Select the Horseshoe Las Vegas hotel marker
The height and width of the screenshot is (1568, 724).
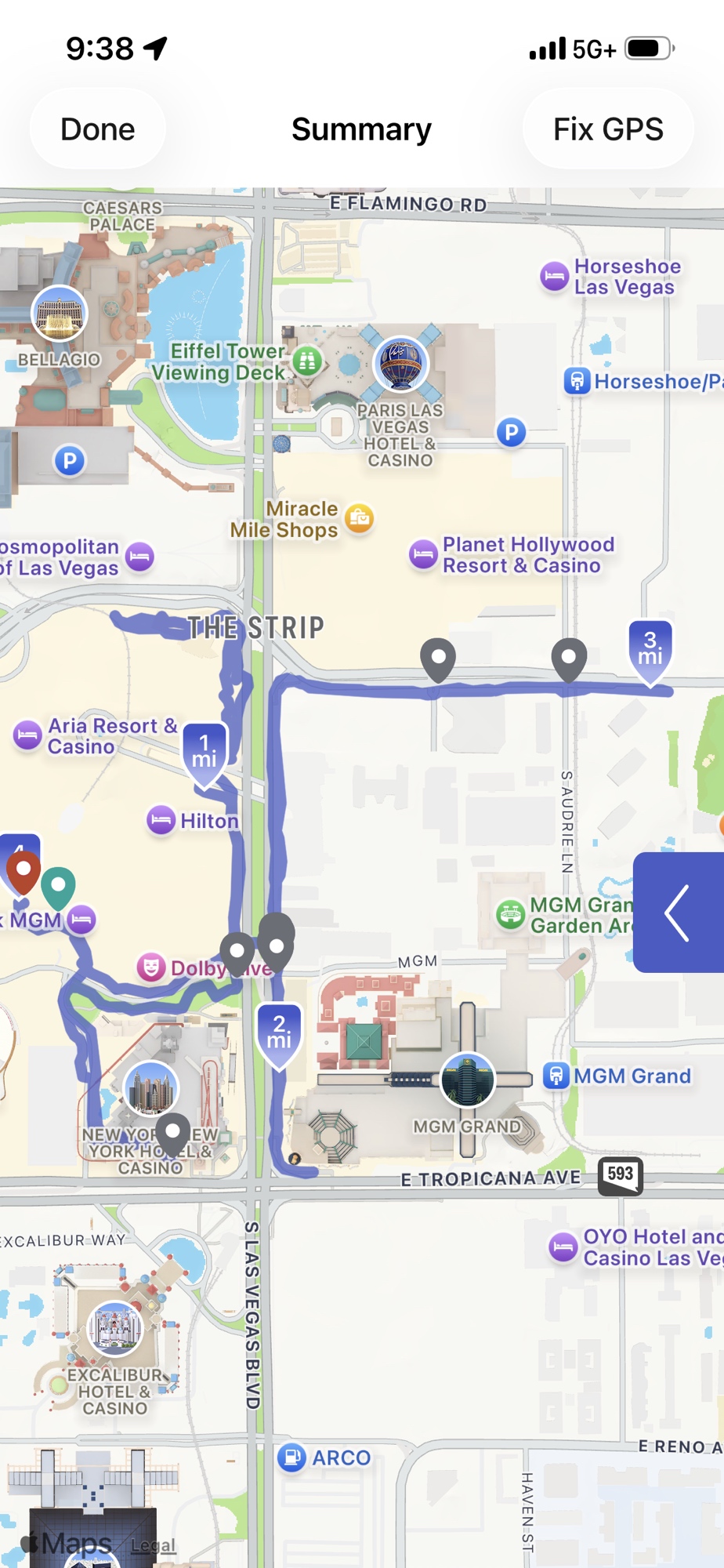coord(555,277)
